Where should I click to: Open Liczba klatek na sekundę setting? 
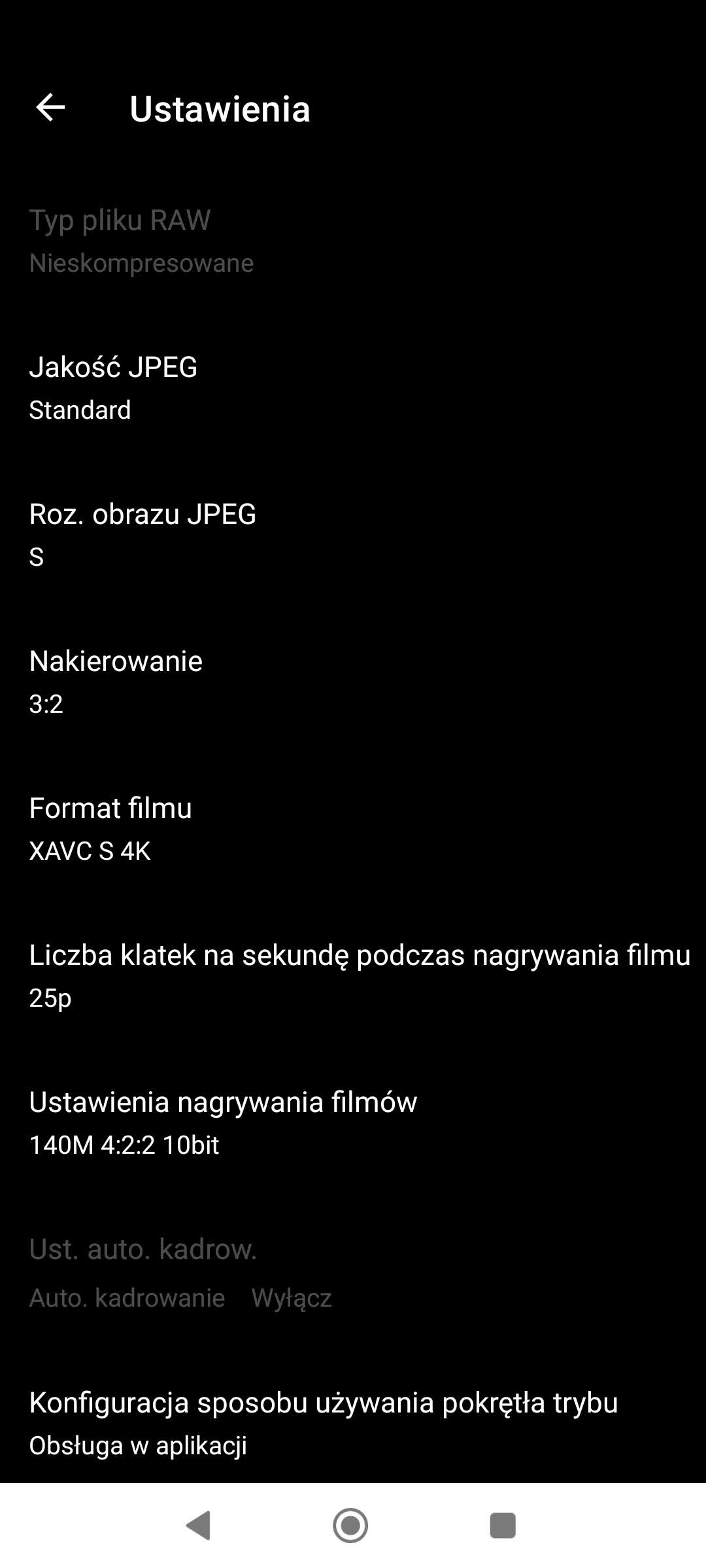pyautogui.click(x=353, y=976)
